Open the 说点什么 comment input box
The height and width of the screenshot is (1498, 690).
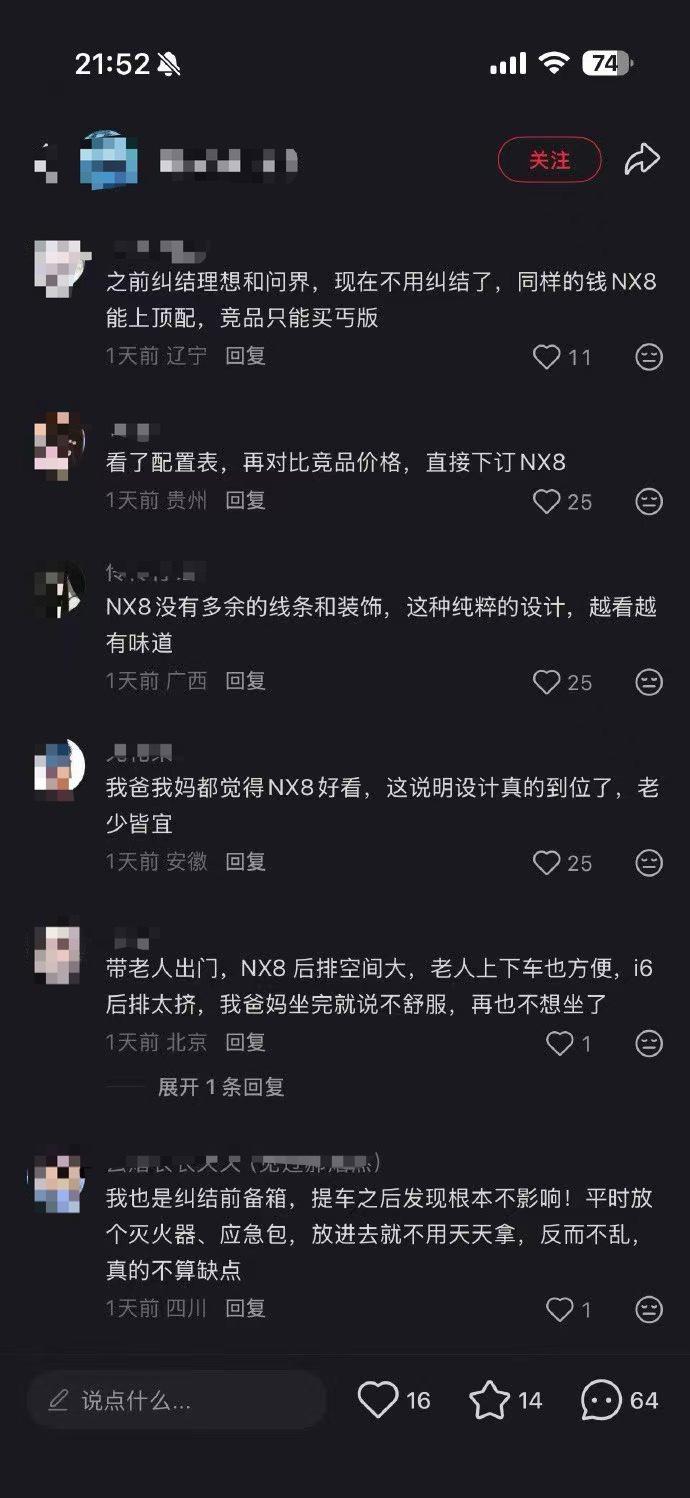(x=176, y=1400)
